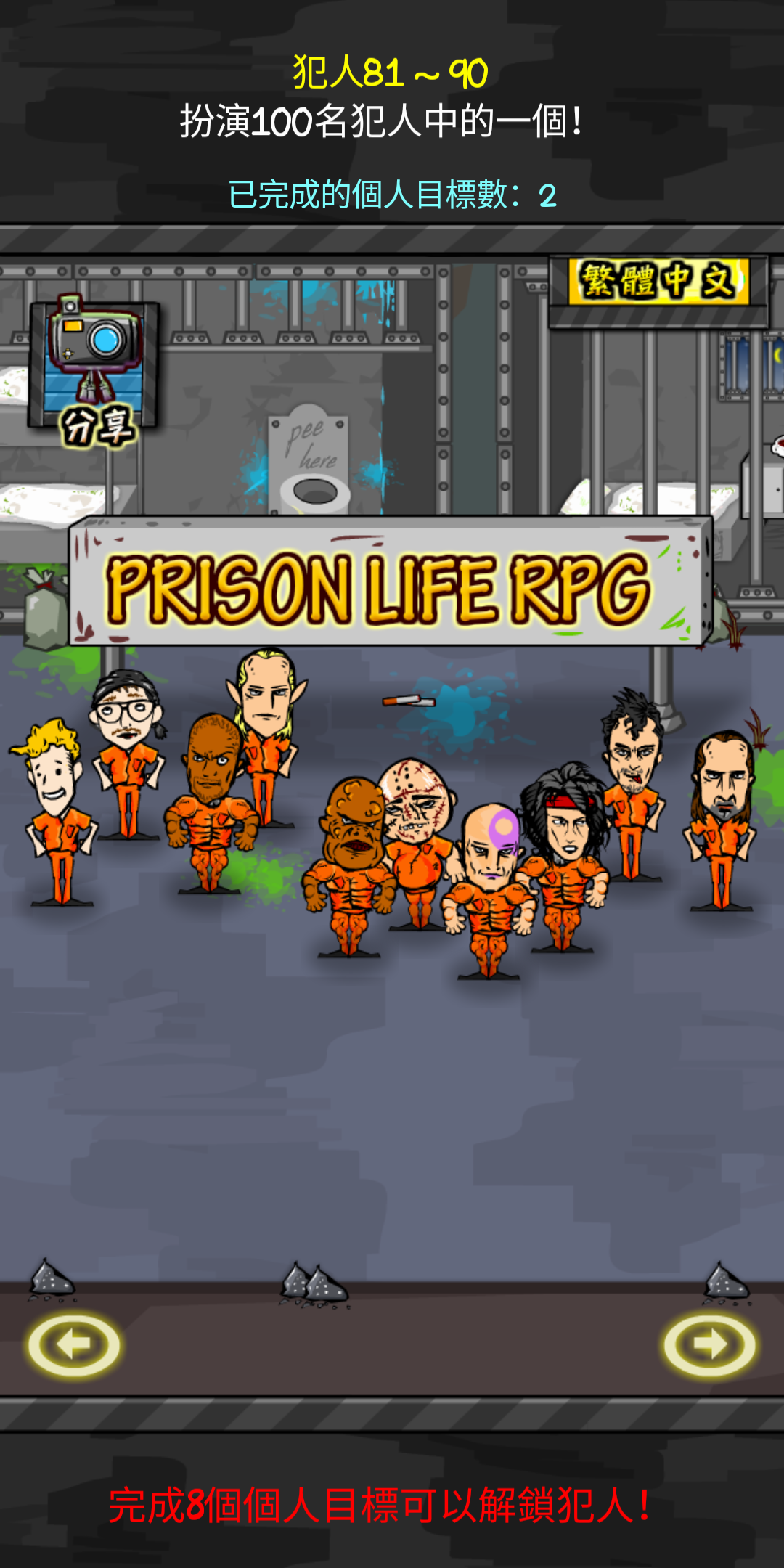Open the 繁體中文 language selector
The width and height of the screenshot is (784, 1568).
click(660, 282)
